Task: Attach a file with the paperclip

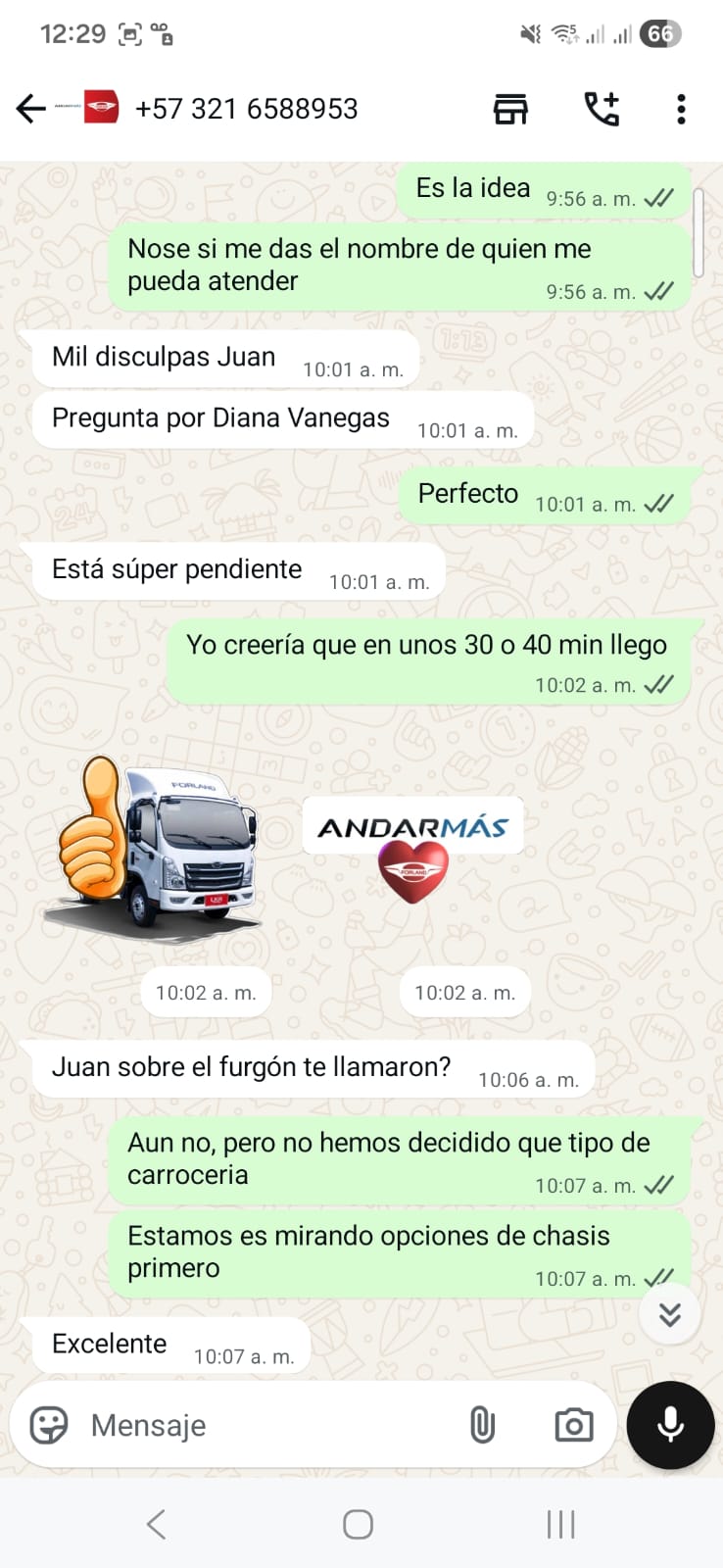Action: (x=482, y=1425)
